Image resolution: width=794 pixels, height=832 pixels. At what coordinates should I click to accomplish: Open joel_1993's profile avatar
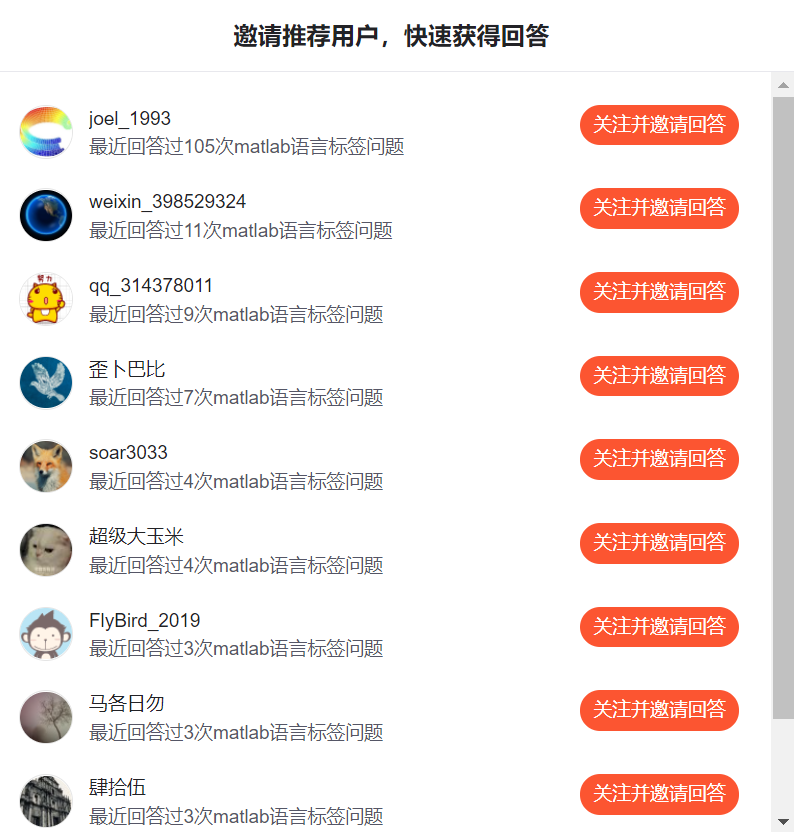pos(46,132)
